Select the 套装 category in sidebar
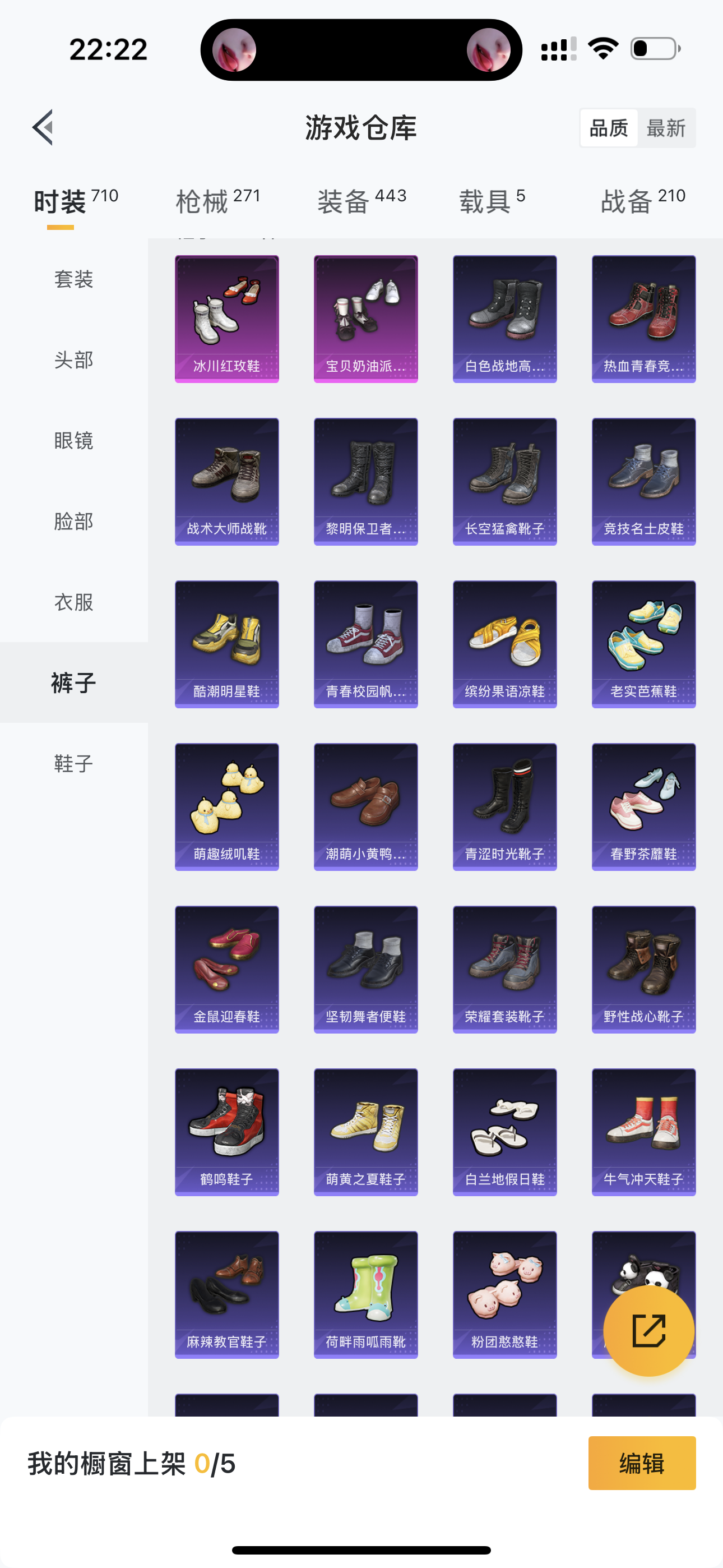This screenshot has height=1568, width=723. (x=73, y=279)
